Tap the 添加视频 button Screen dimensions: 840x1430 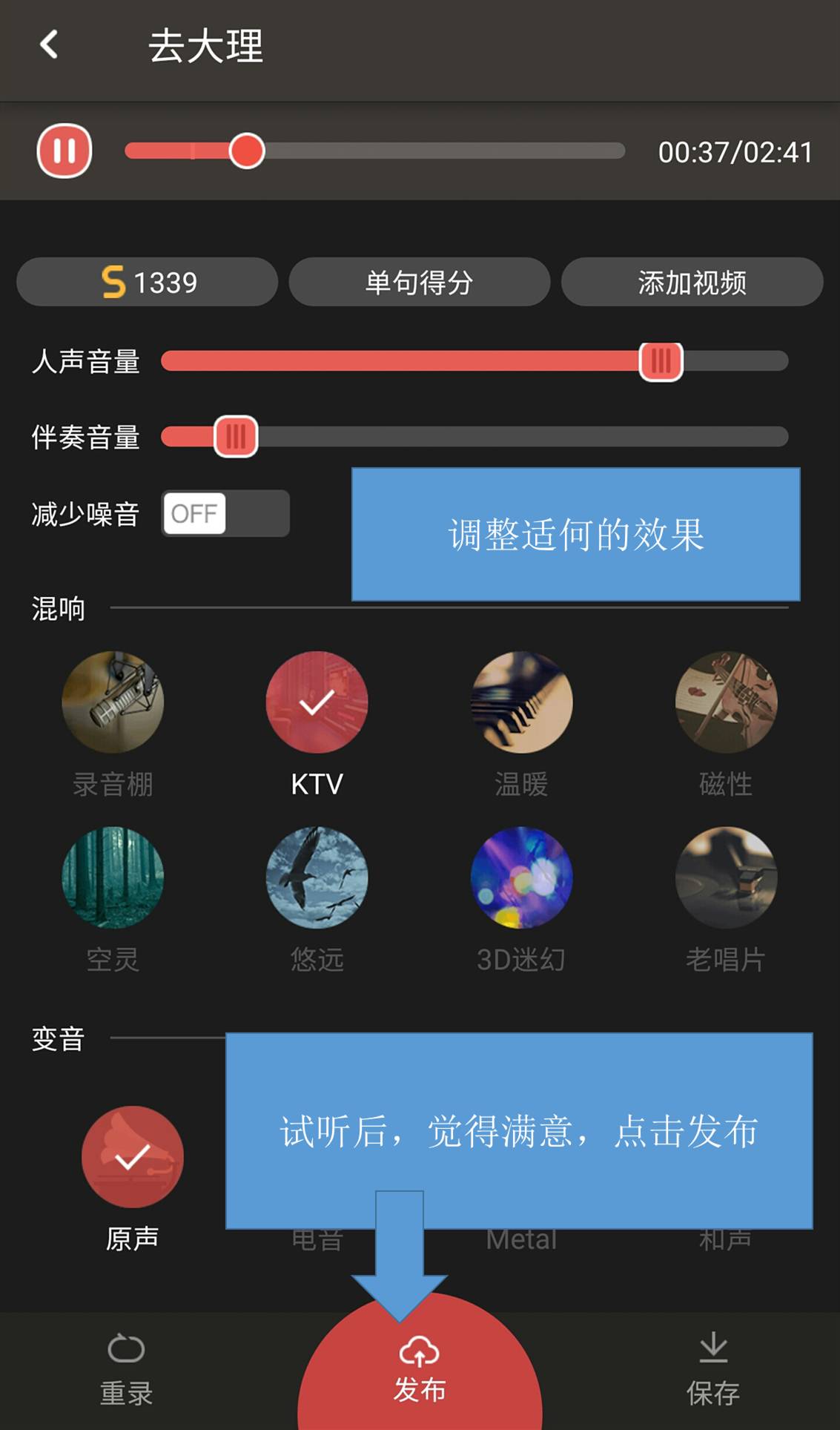(692, 282)
